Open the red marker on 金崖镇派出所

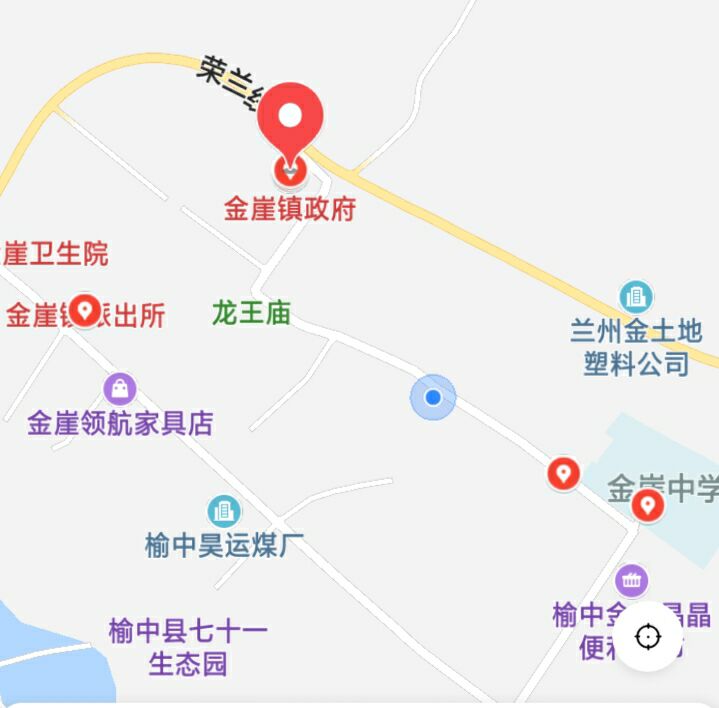[84, 310]
